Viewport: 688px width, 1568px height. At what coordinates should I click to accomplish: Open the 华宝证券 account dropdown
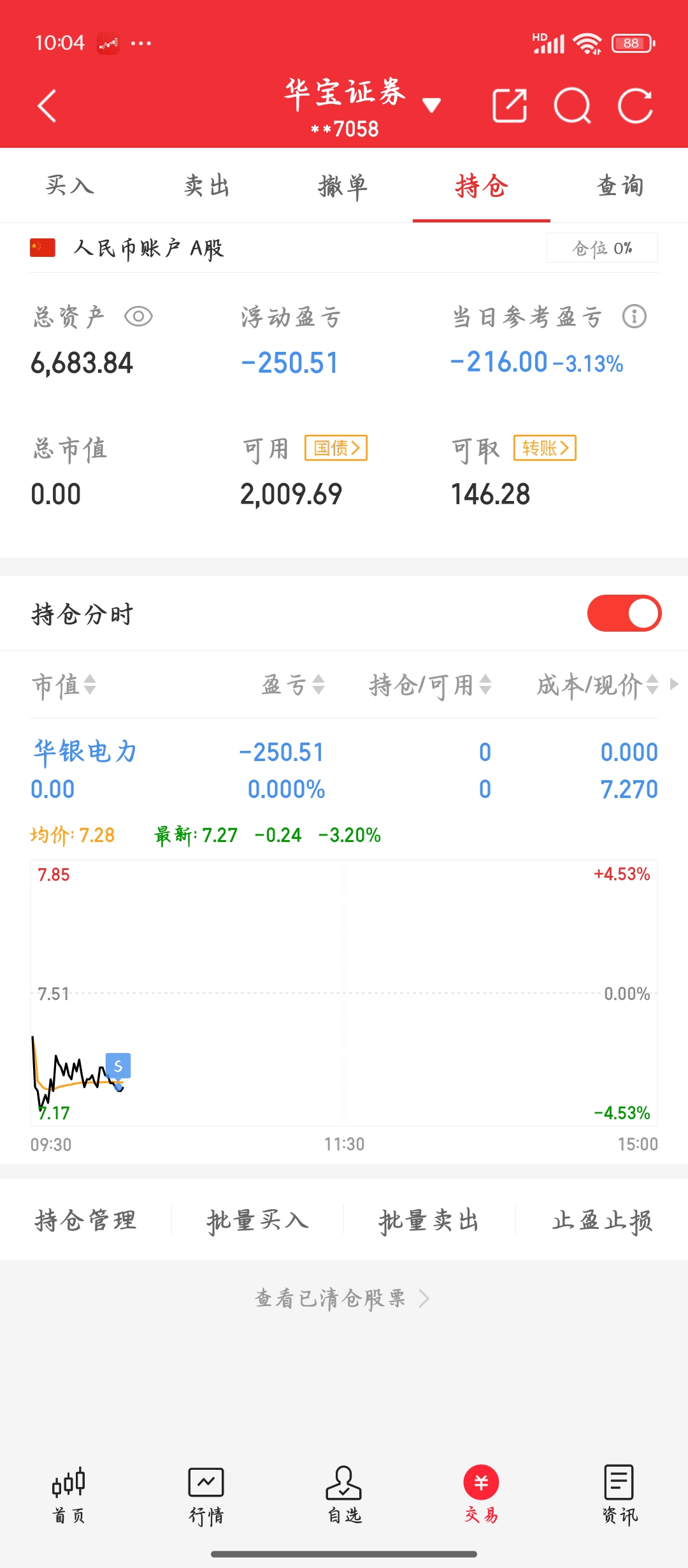click(x=431, y=106)
